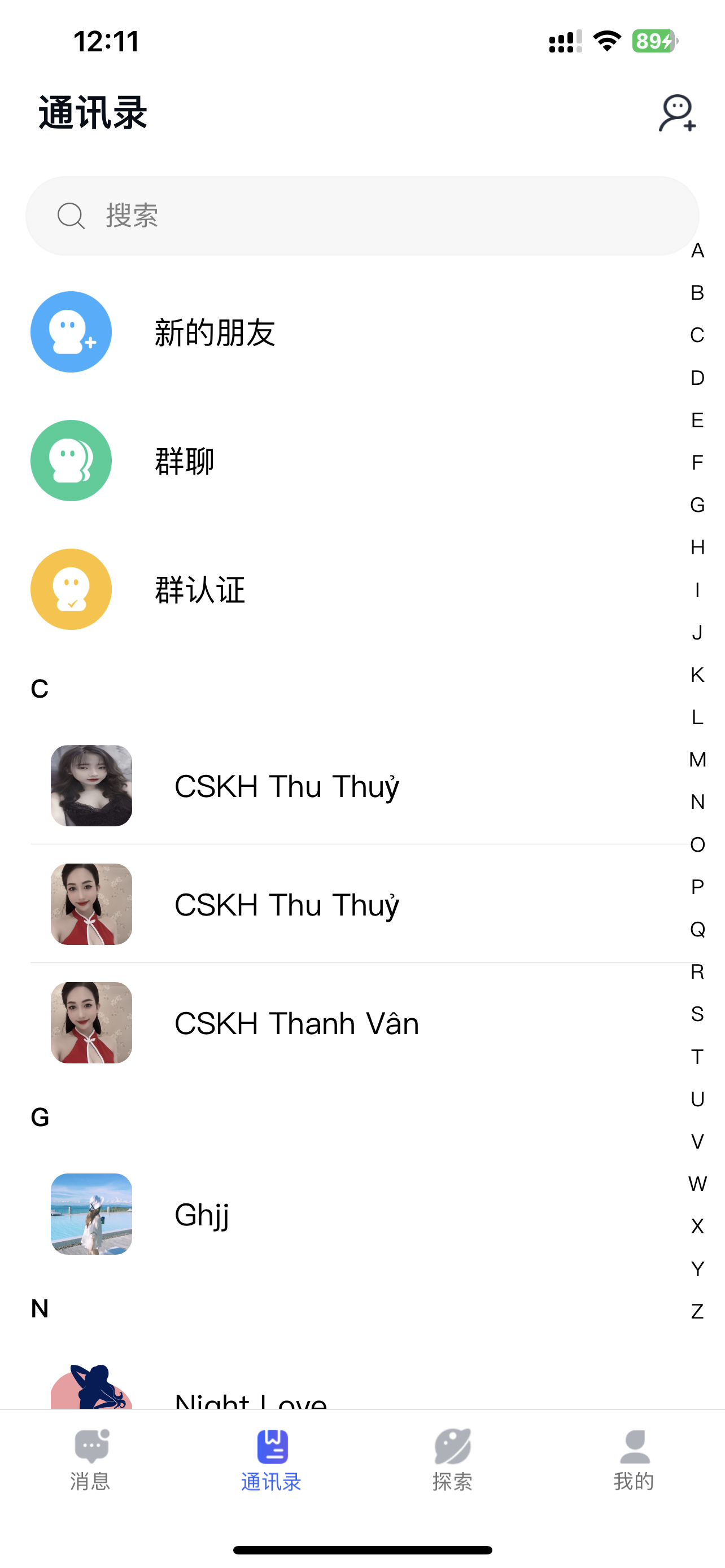Open 新的朋友 new friends
Viewport: 725px width, 1568px height.
click(214, 332)
